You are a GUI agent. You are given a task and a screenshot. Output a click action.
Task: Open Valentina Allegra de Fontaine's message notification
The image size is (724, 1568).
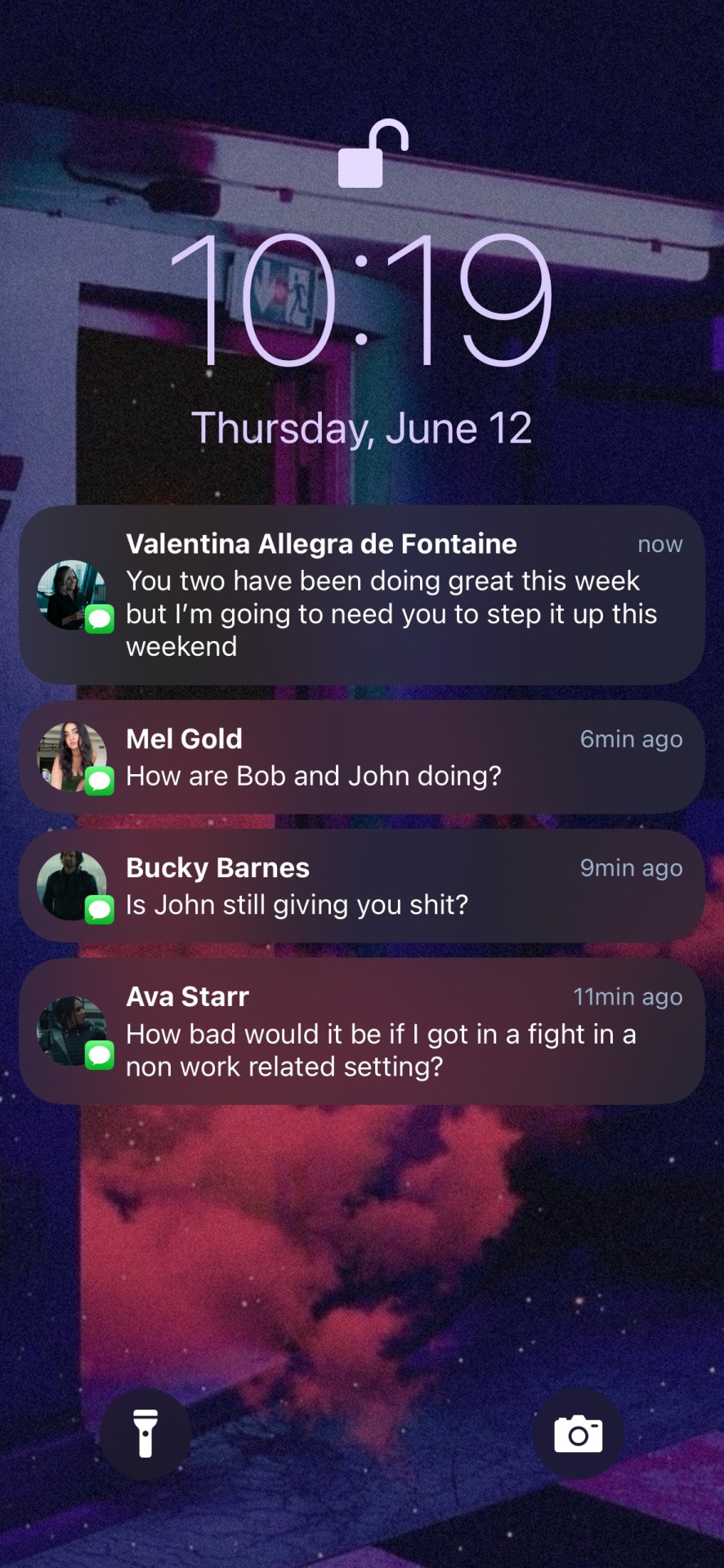click(362, 595)
